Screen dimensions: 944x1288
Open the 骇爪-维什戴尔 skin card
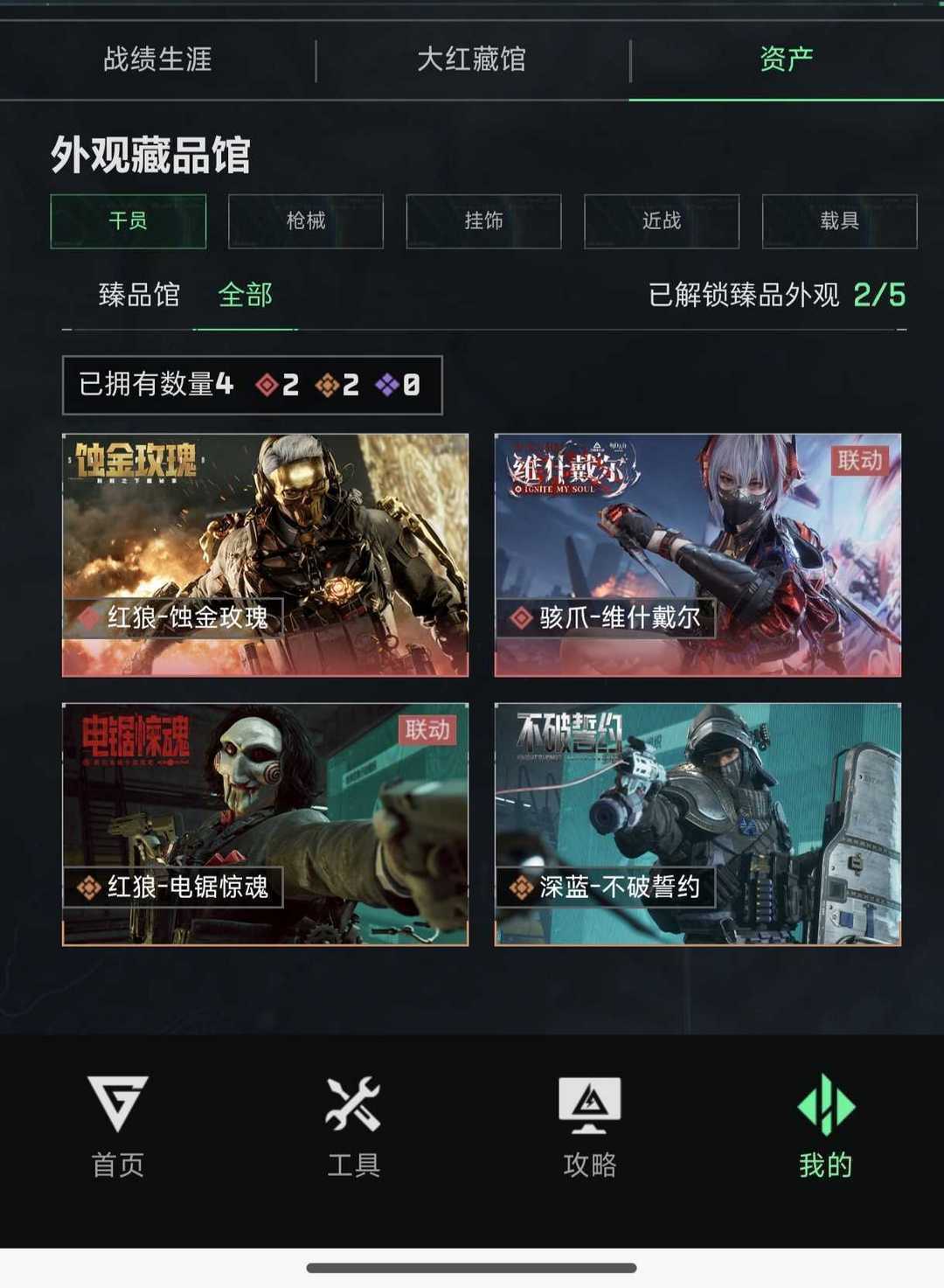[x=697, y=555]
